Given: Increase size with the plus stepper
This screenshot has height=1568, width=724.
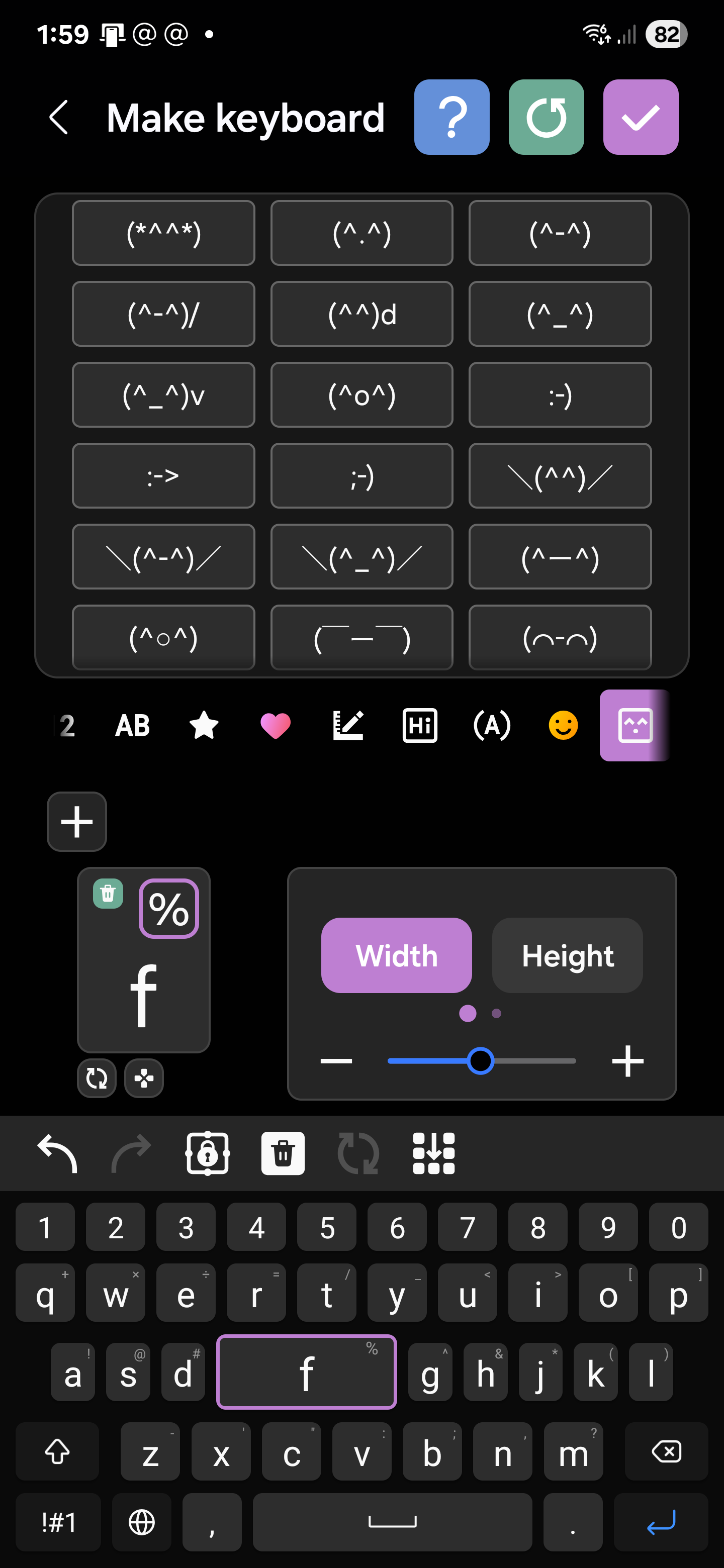Looking at the screenshot, I should pos(627,1061).
